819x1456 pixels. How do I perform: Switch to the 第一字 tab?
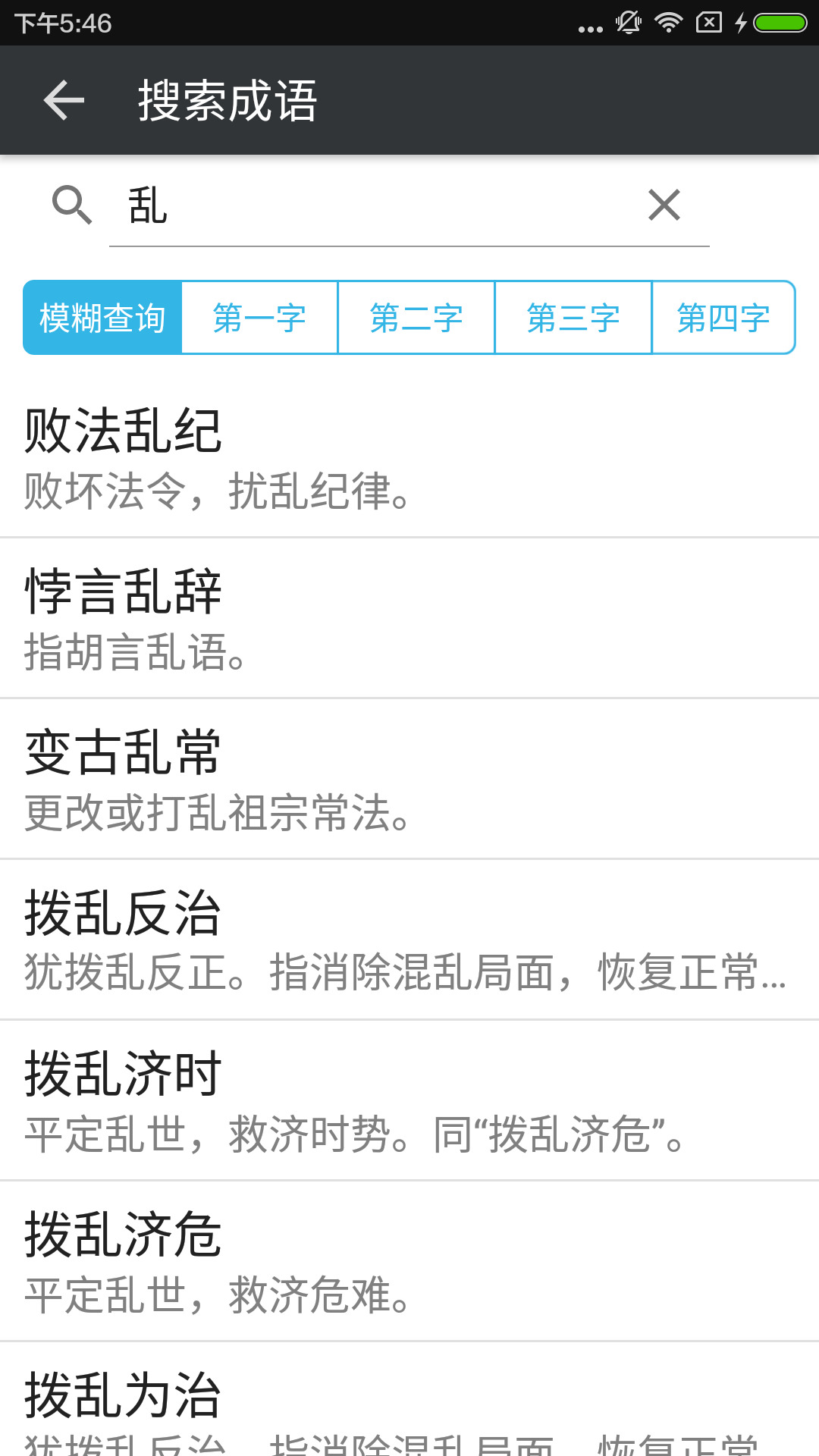coord(260,318)
